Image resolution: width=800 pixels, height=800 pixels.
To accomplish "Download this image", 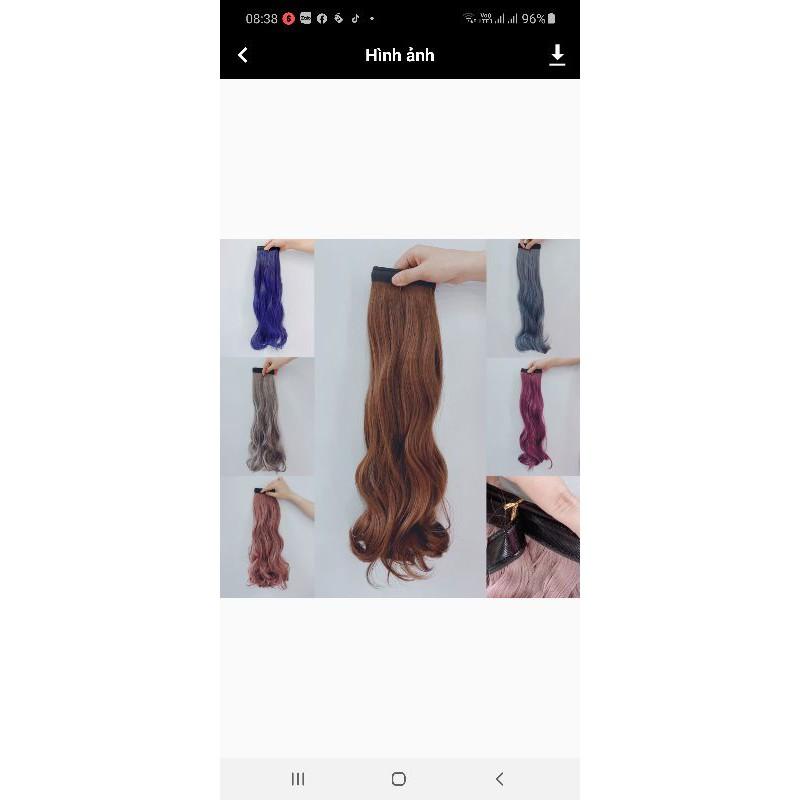I will [557, 55].
